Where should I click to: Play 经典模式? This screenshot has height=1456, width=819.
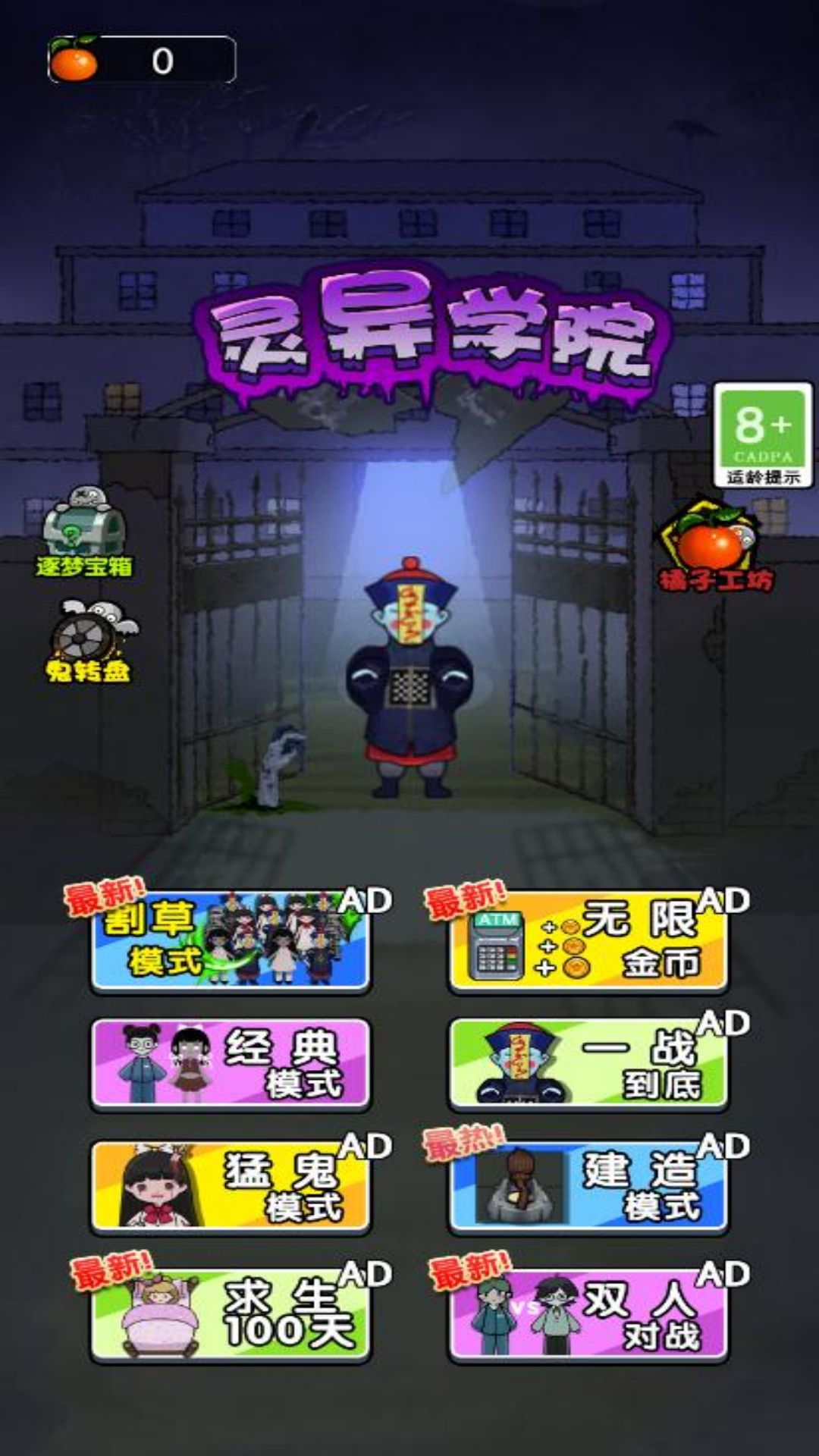click(x=231, y=1063)
